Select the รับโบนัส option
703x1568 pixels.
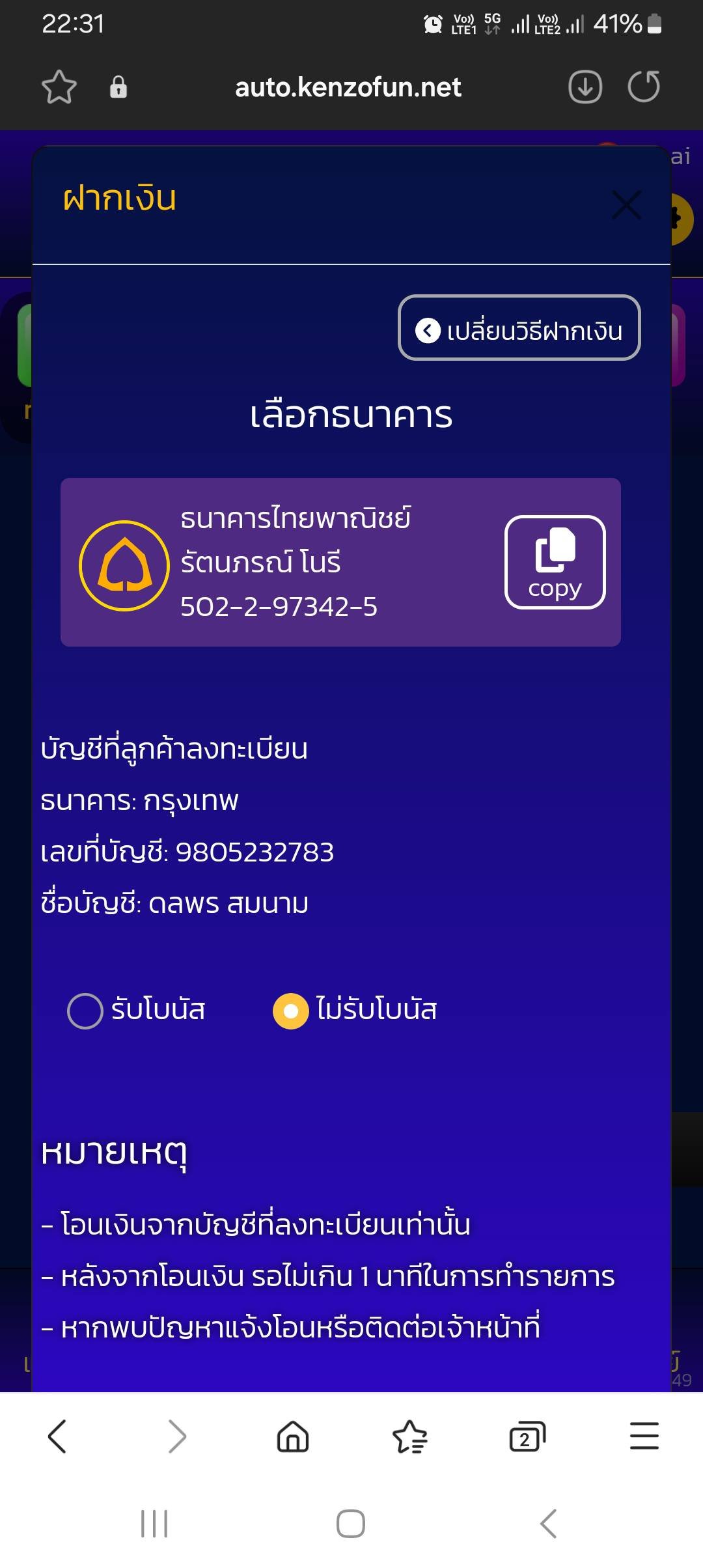point(85,1011)
